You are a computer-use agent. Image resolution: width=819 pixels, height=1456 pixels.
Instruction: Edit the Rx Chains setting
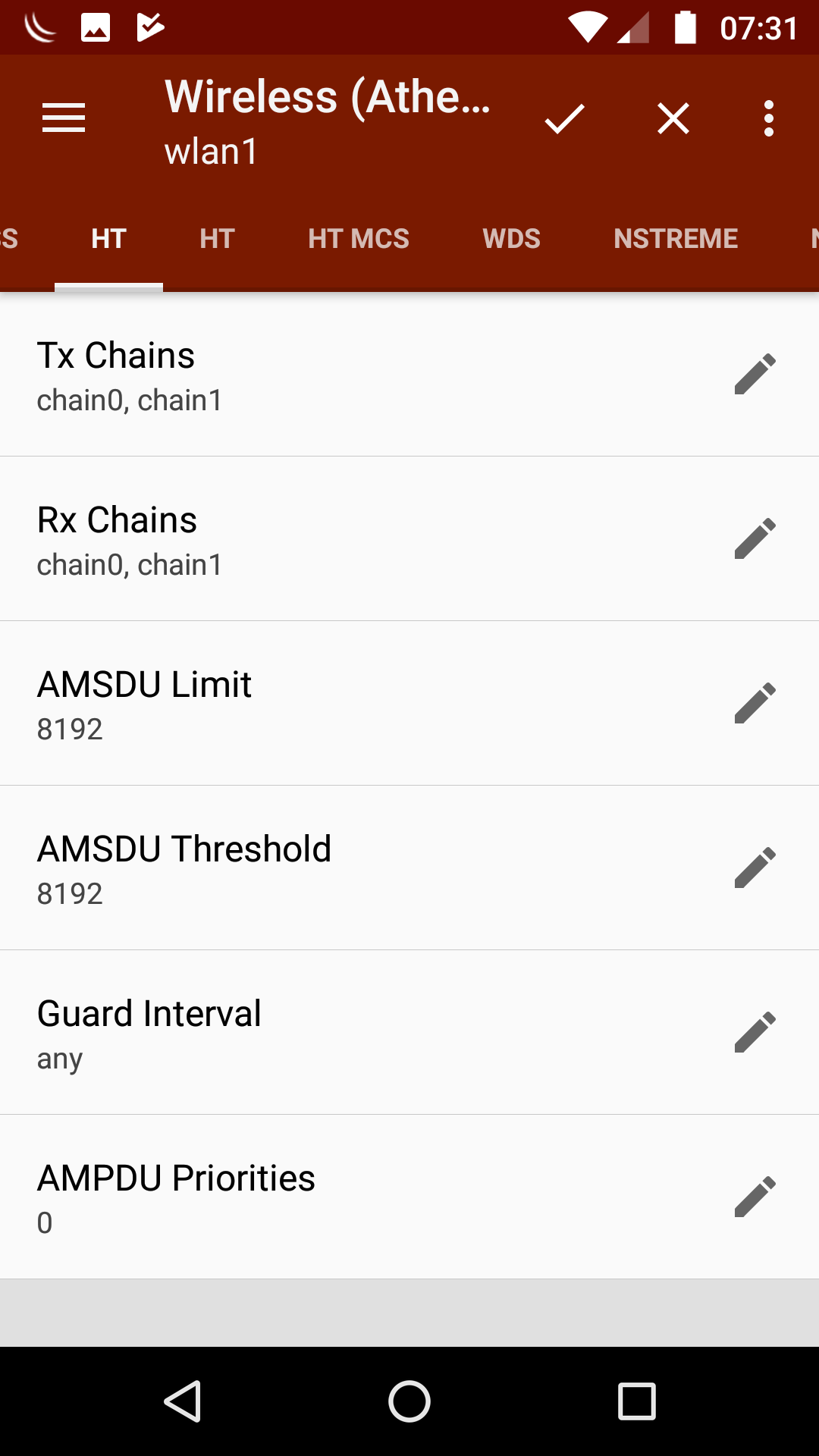click(x=755, y=538)
